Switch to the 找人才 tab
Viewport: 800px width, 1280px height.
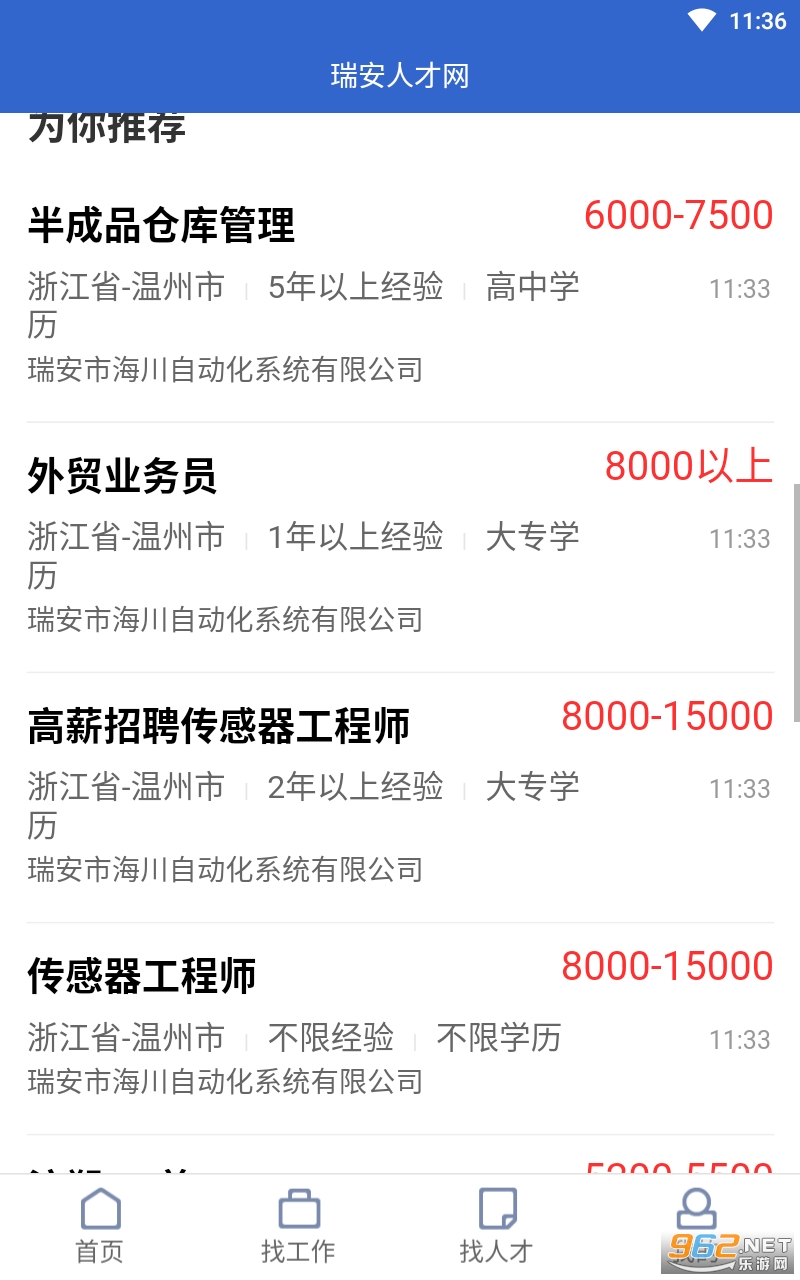(x=496, y=1225)
